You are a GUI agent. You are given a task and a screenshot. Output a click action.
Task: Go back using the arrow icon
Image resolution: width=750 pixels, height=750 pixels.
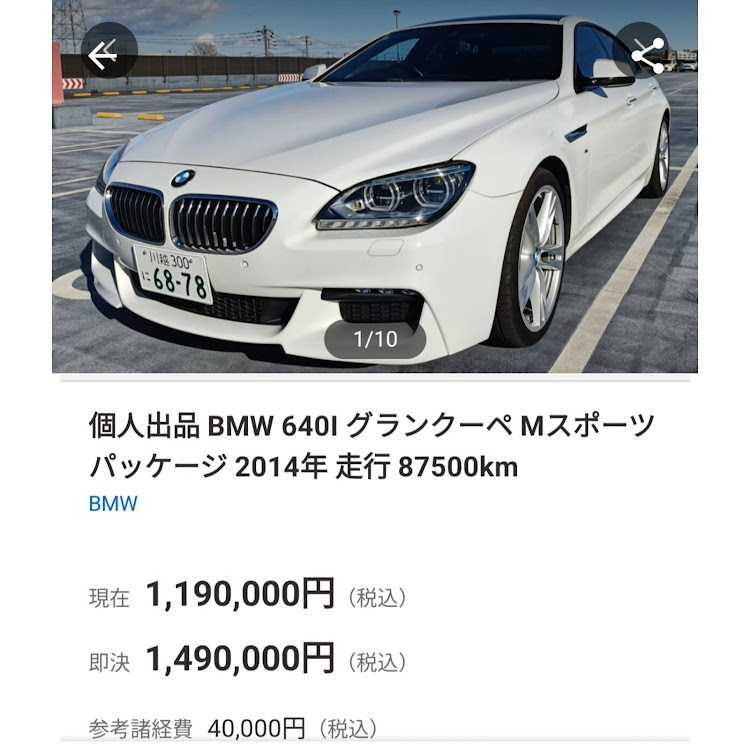[104, 55]
